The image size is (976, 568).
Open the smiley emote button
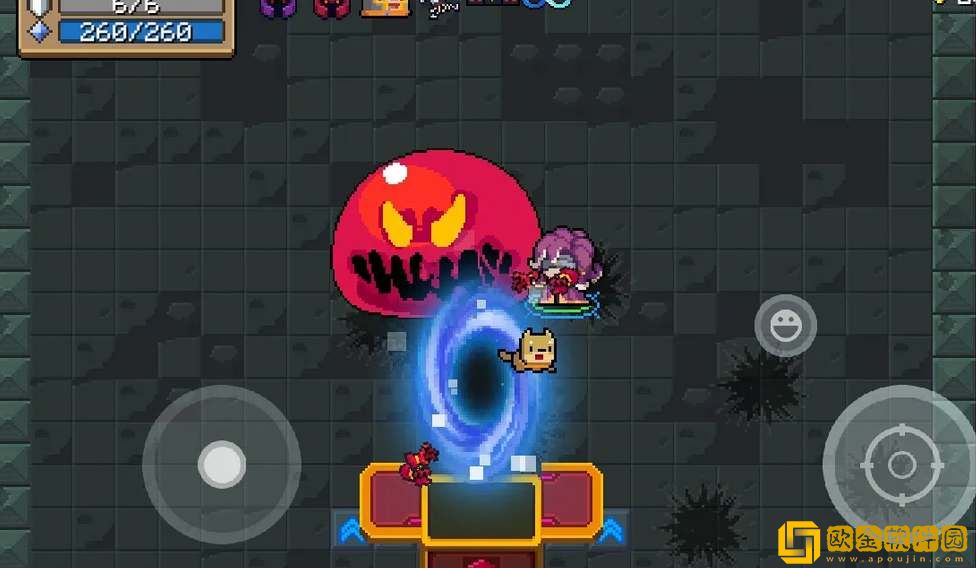tap(785, 325)
